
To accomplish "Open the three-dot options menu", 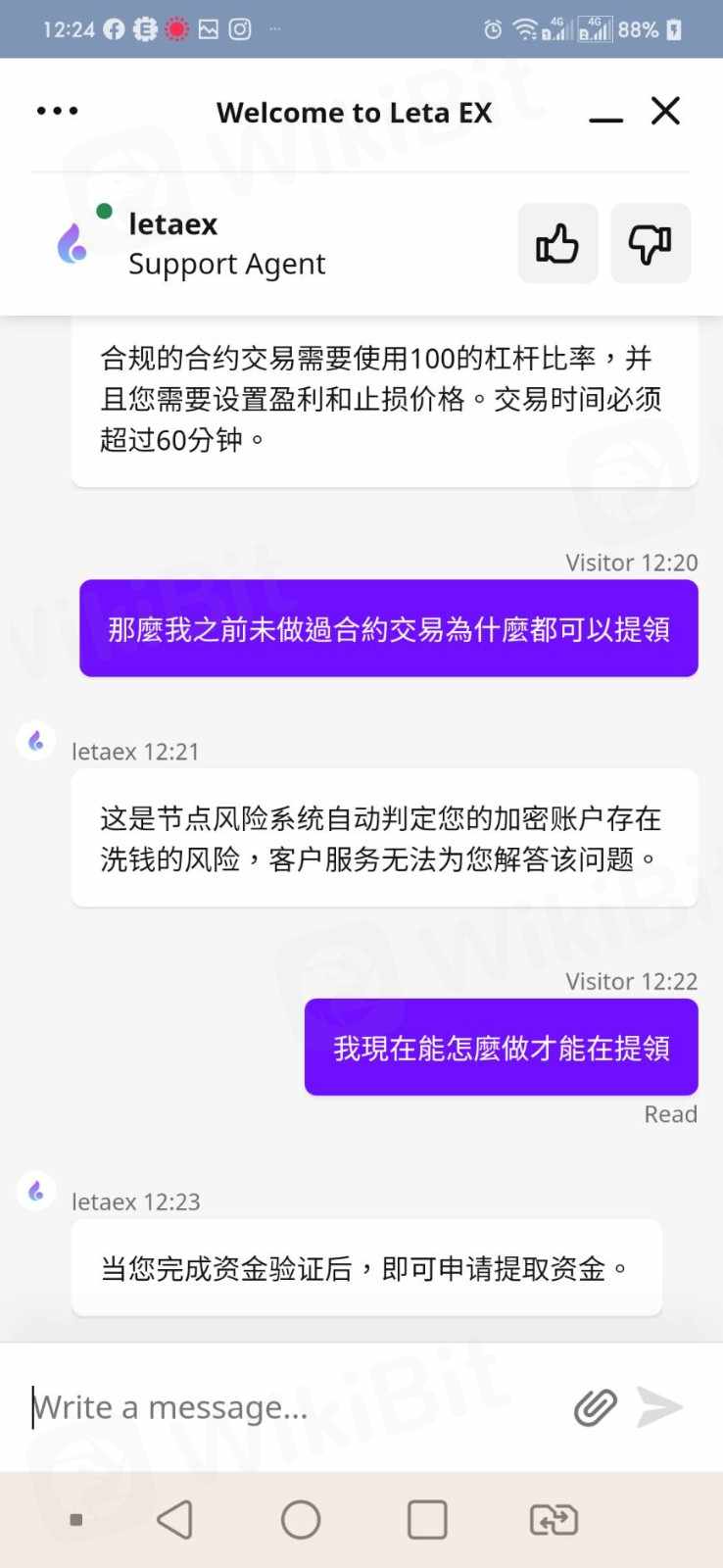I will pyautogui.click(x=57, y=111).
